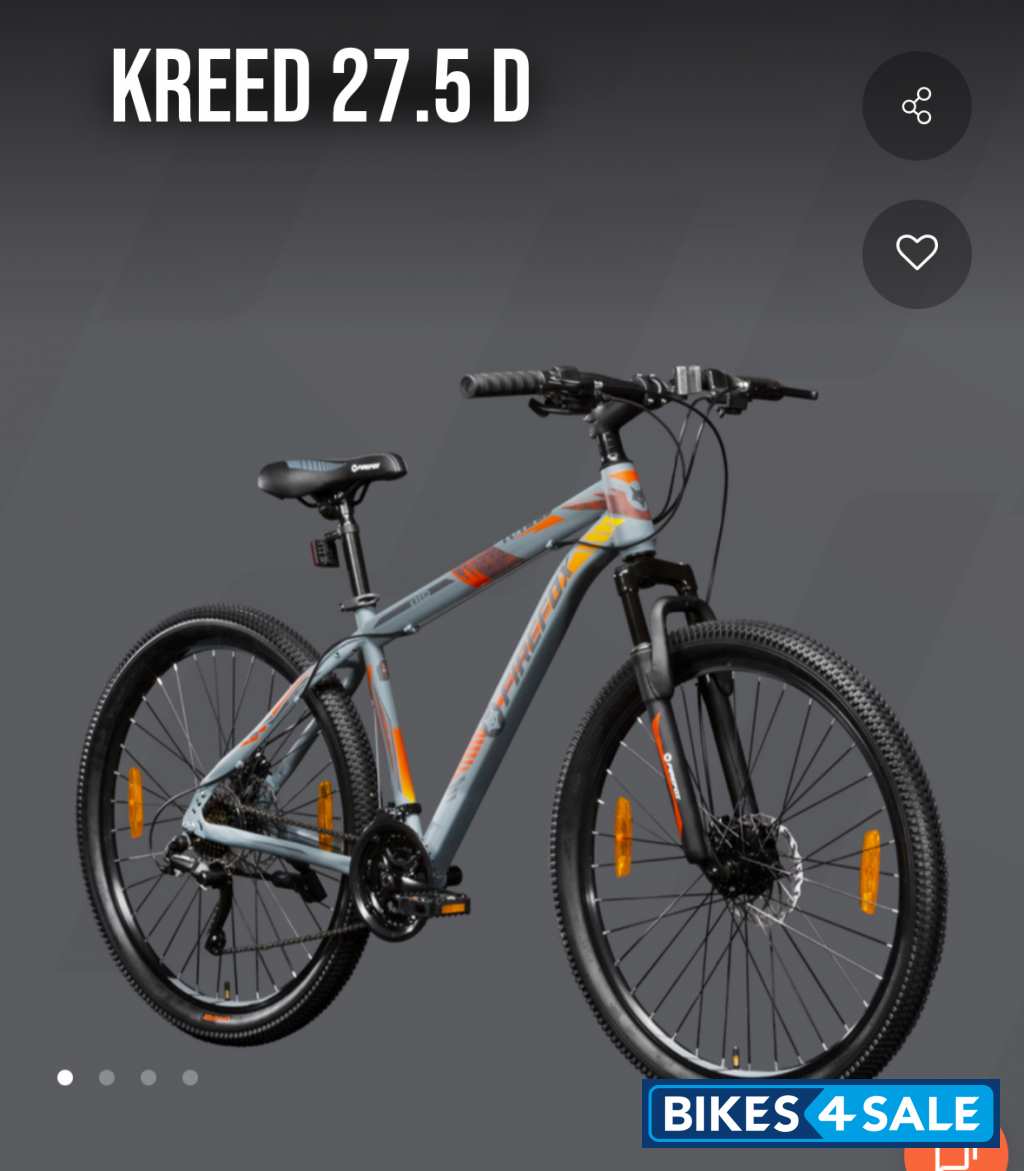Select the second carousel dot
This screenshot has height=1171, width=1024.
coord(107,1077)
